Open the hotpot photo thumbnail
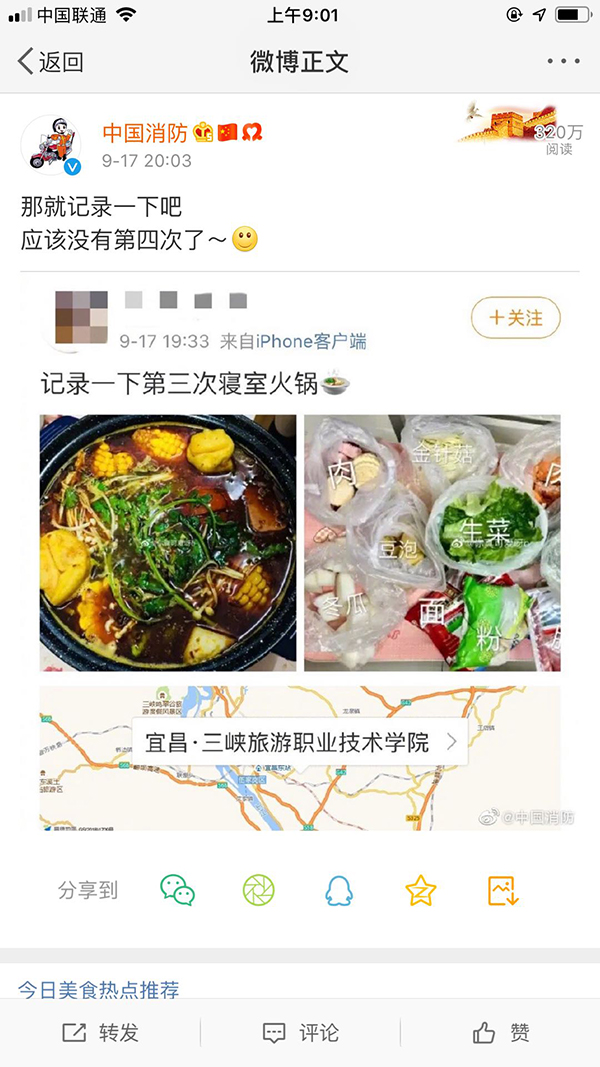The height and width of the screenshot is (1067, 600). coord(168,543)
